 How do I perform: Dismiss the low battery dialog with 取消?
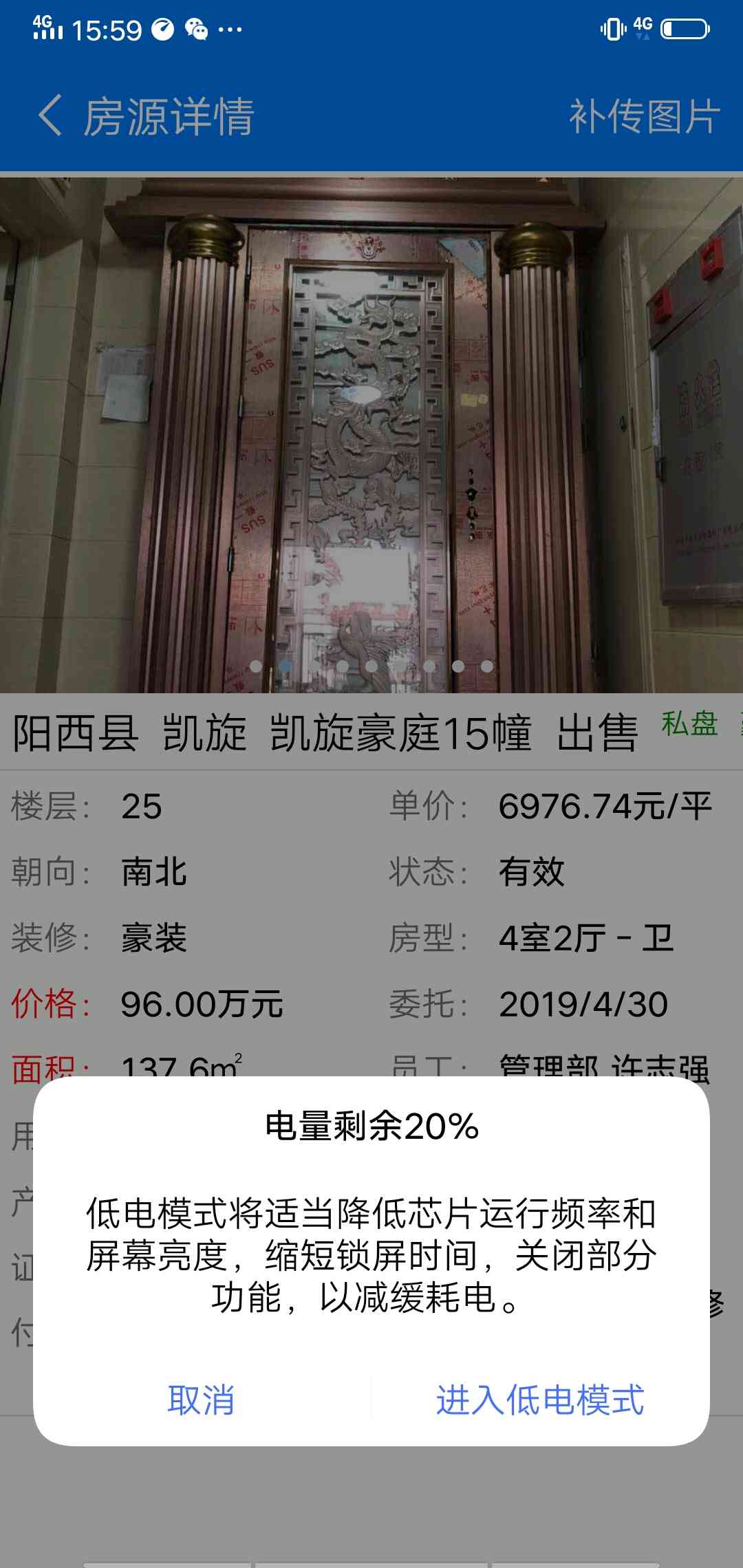click(x=201, y=1400)
